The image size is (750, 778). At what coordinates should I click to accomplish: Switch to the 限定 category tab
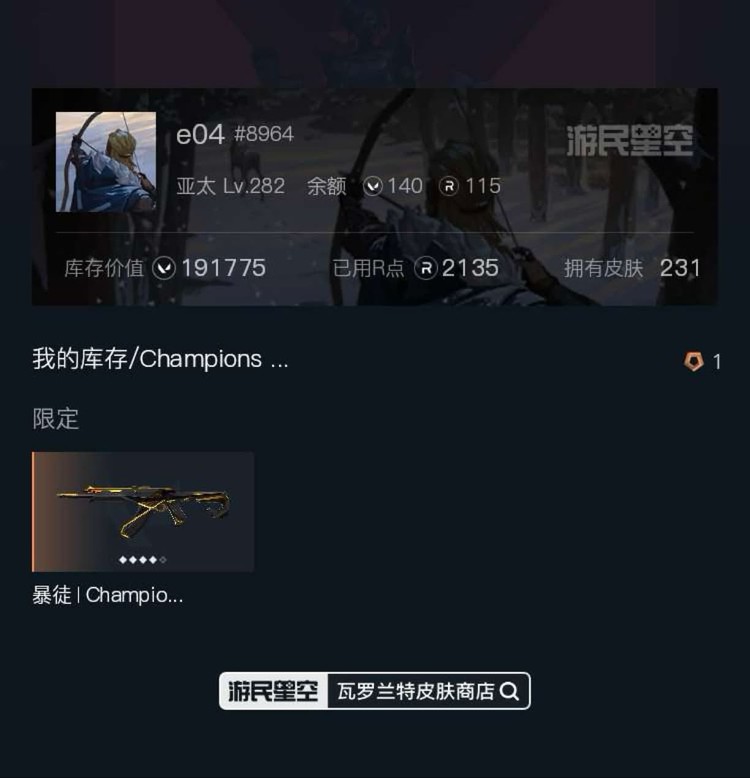(52, 420)
